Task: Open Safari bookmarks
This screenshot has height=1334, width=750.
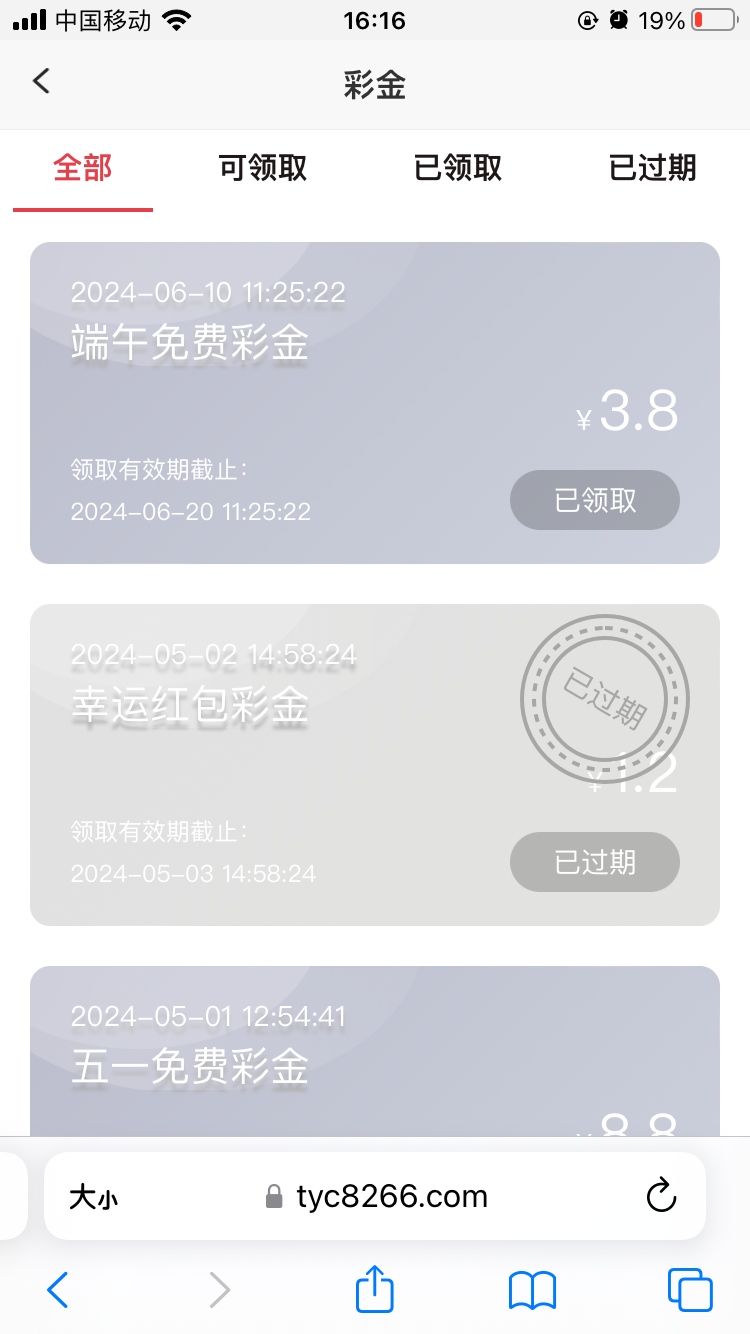Action: click(x=532, y=1290)
